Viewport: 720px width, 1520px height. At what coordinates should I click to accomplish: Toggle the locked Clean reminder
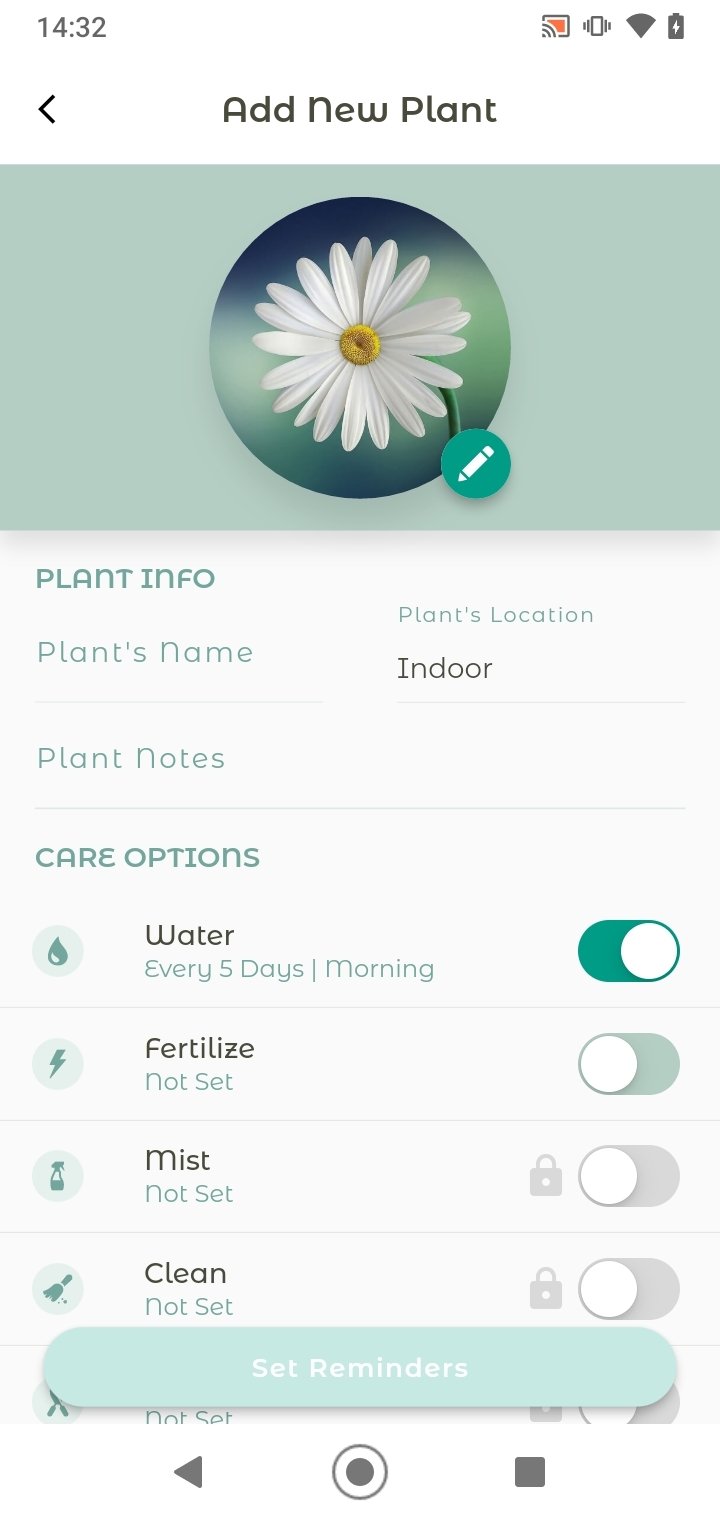(628, 1288)
